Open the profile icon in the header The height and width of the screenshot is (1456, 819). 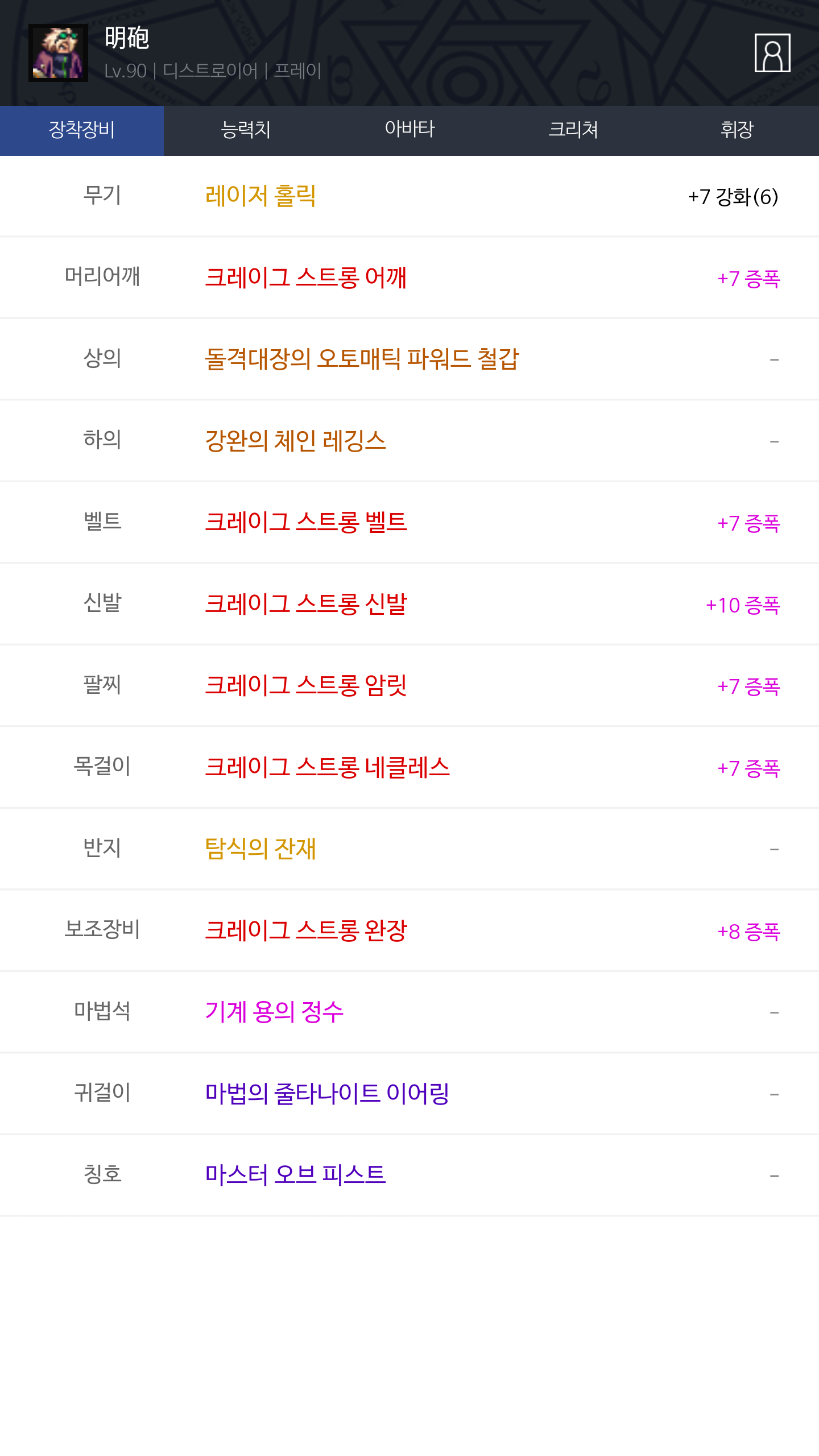(x=772, y=53)
